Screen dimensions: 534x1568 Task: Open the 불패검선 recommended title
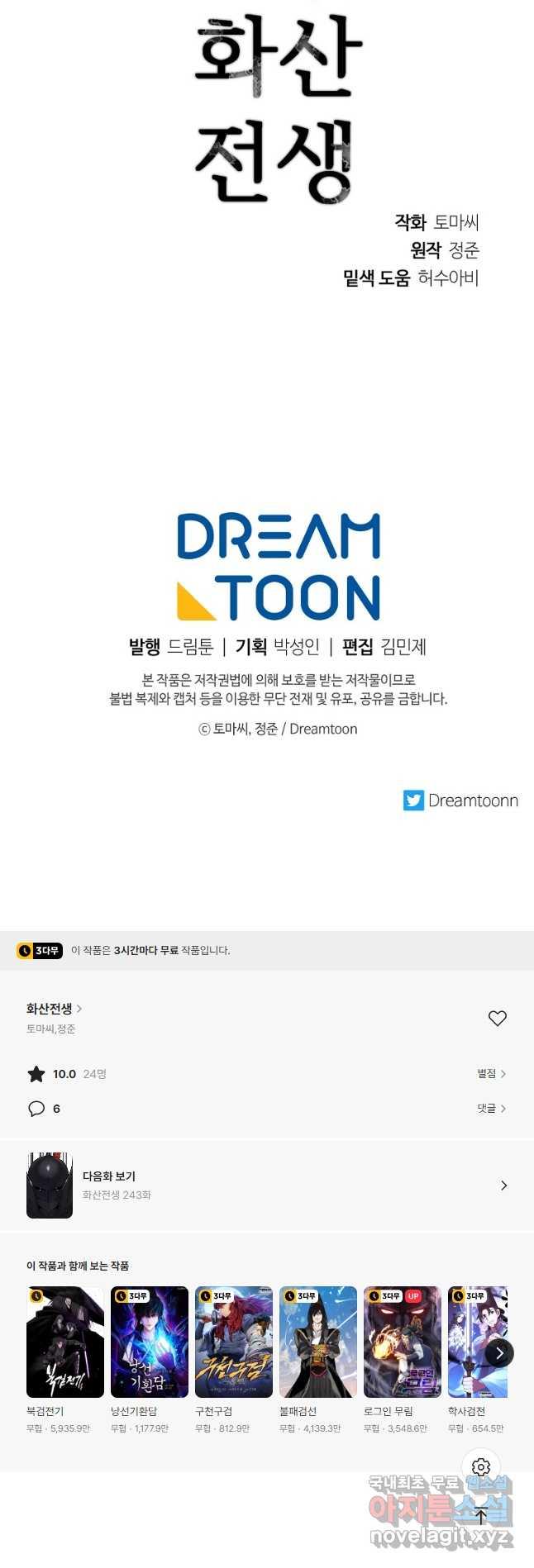click(318, 1342)
